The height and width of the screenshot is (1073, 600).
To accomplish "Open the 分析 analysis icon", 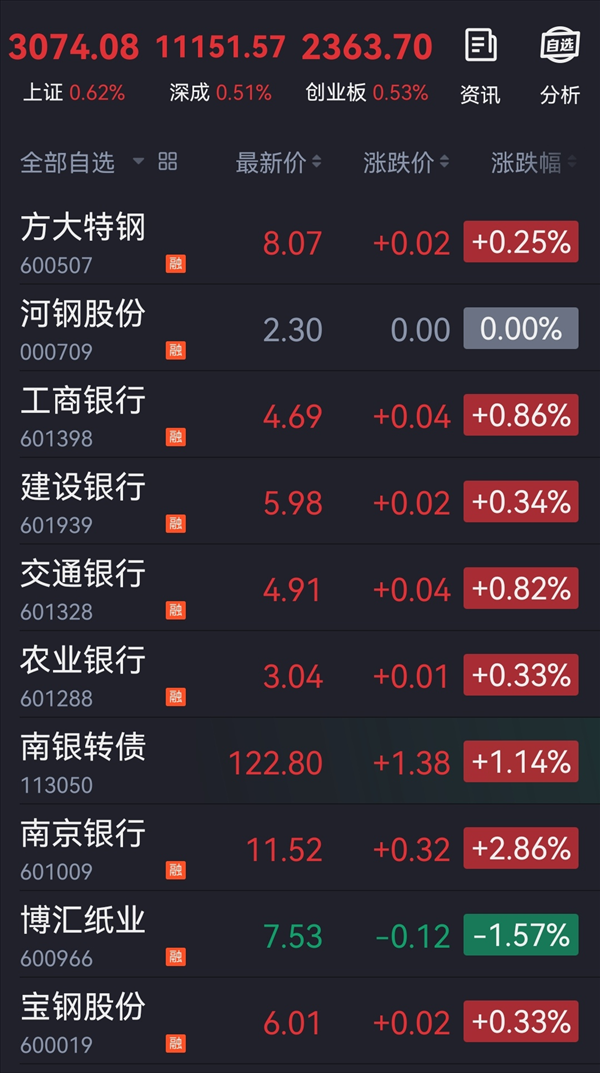I will 560,66.
